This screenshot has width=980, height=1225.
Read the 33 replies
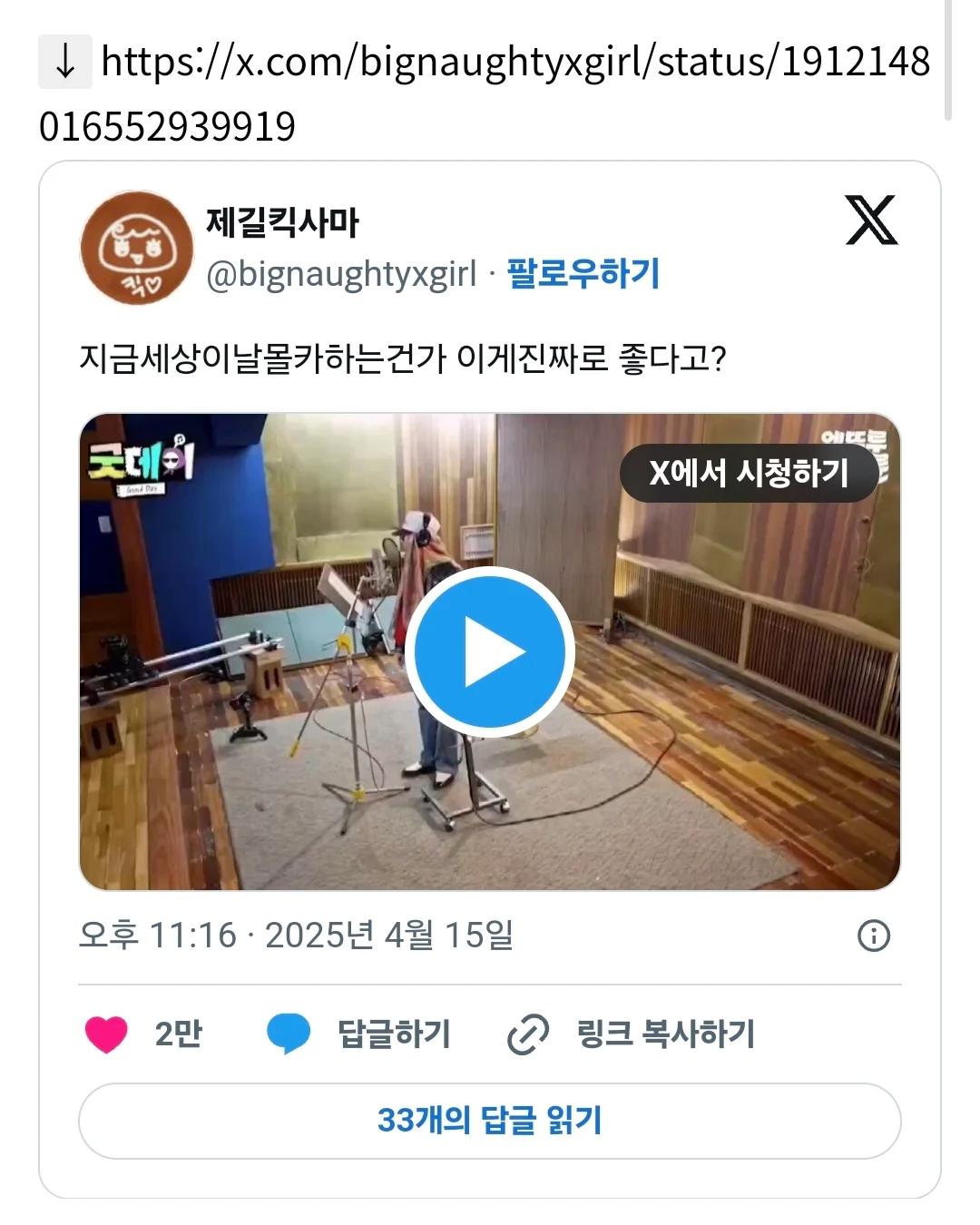[489, 1121]
